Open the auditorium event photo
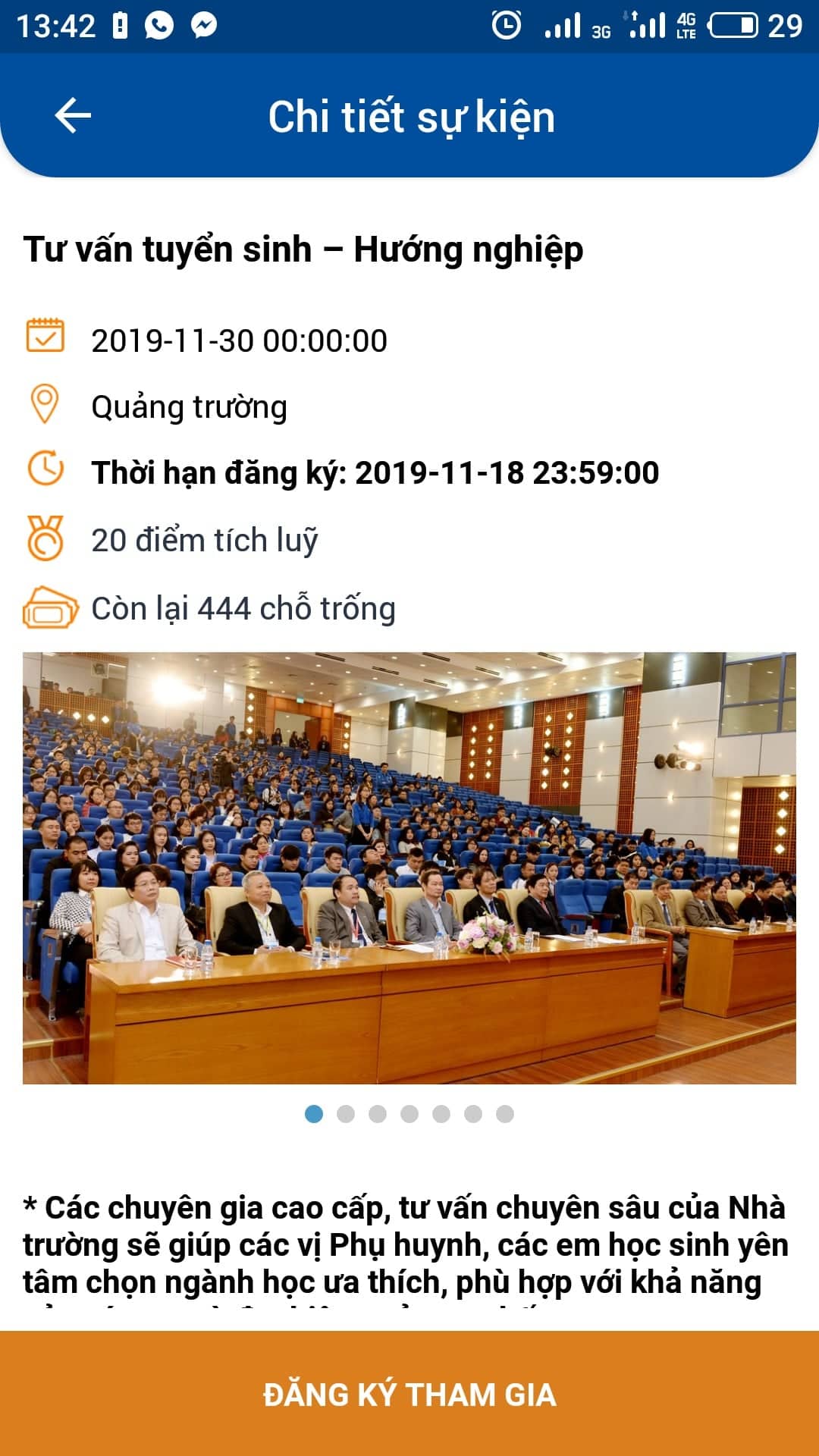The width and height of the screenshot is (819, 1456). tap(409, 868)
